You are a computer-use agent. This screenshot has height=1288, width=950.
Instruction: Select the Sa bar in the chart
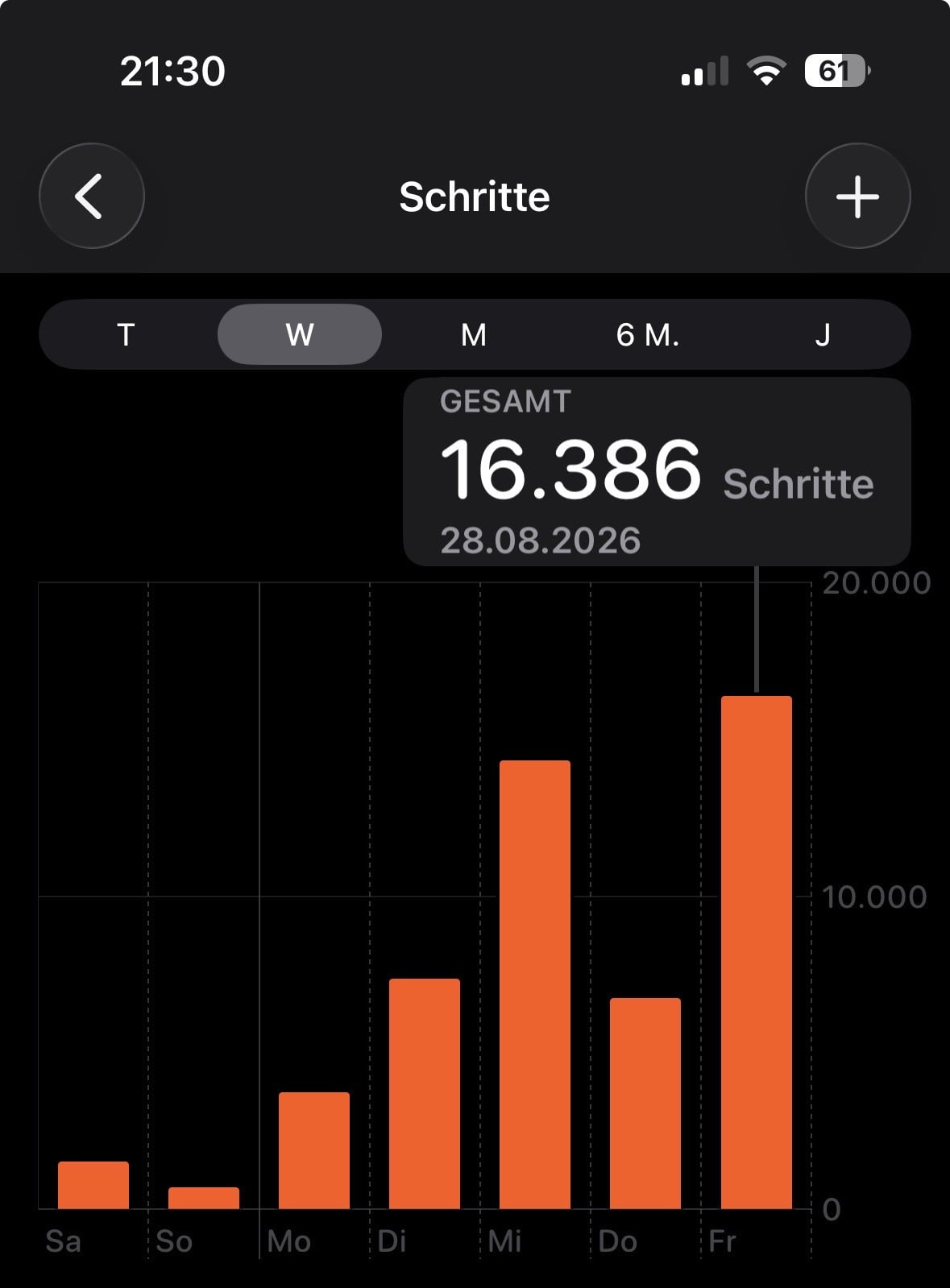click(93, 1185)
